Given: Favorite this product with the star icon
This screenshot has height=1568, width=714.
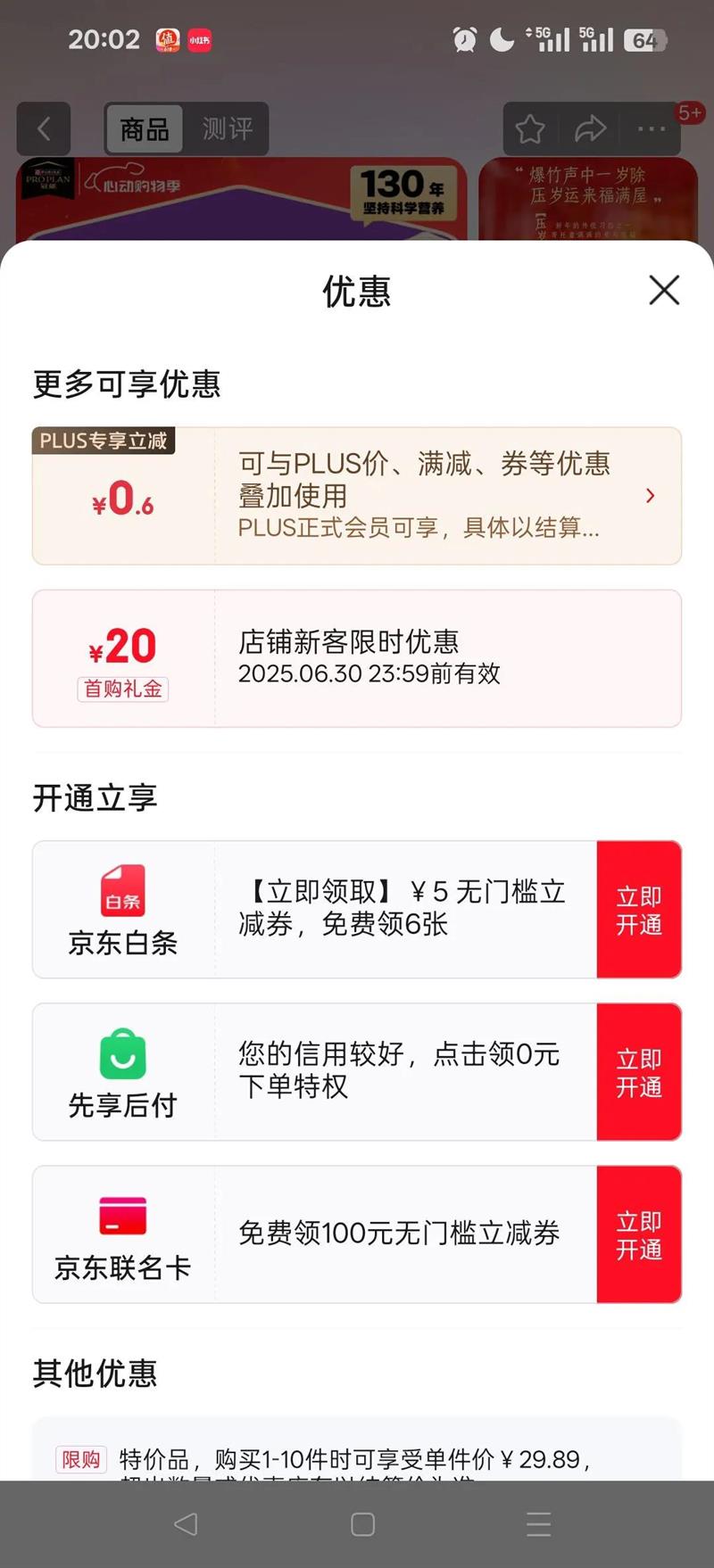Looking at the screenshot, I should [530, 129].
